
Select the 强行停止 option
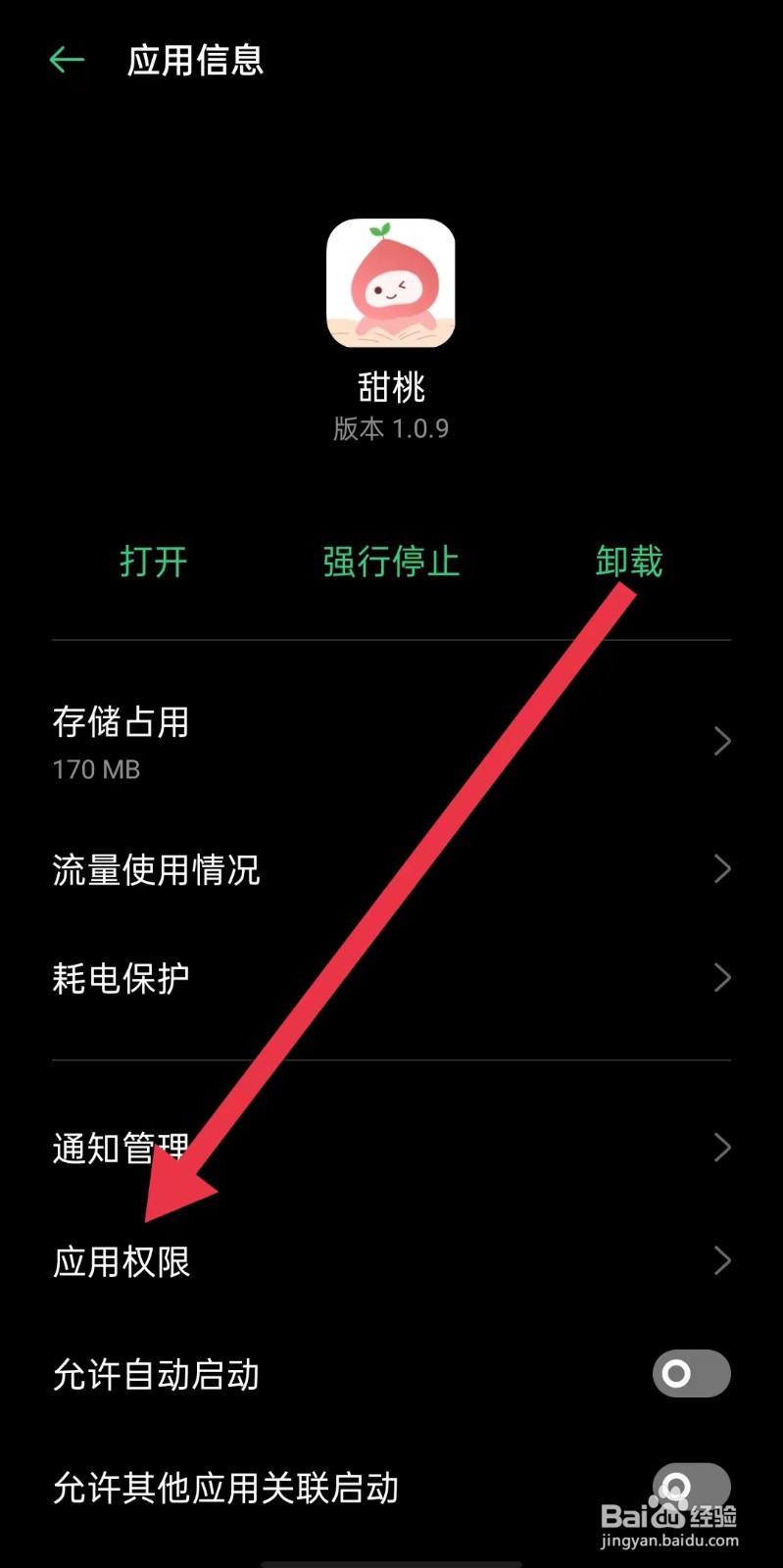click(x=388, y=562)
